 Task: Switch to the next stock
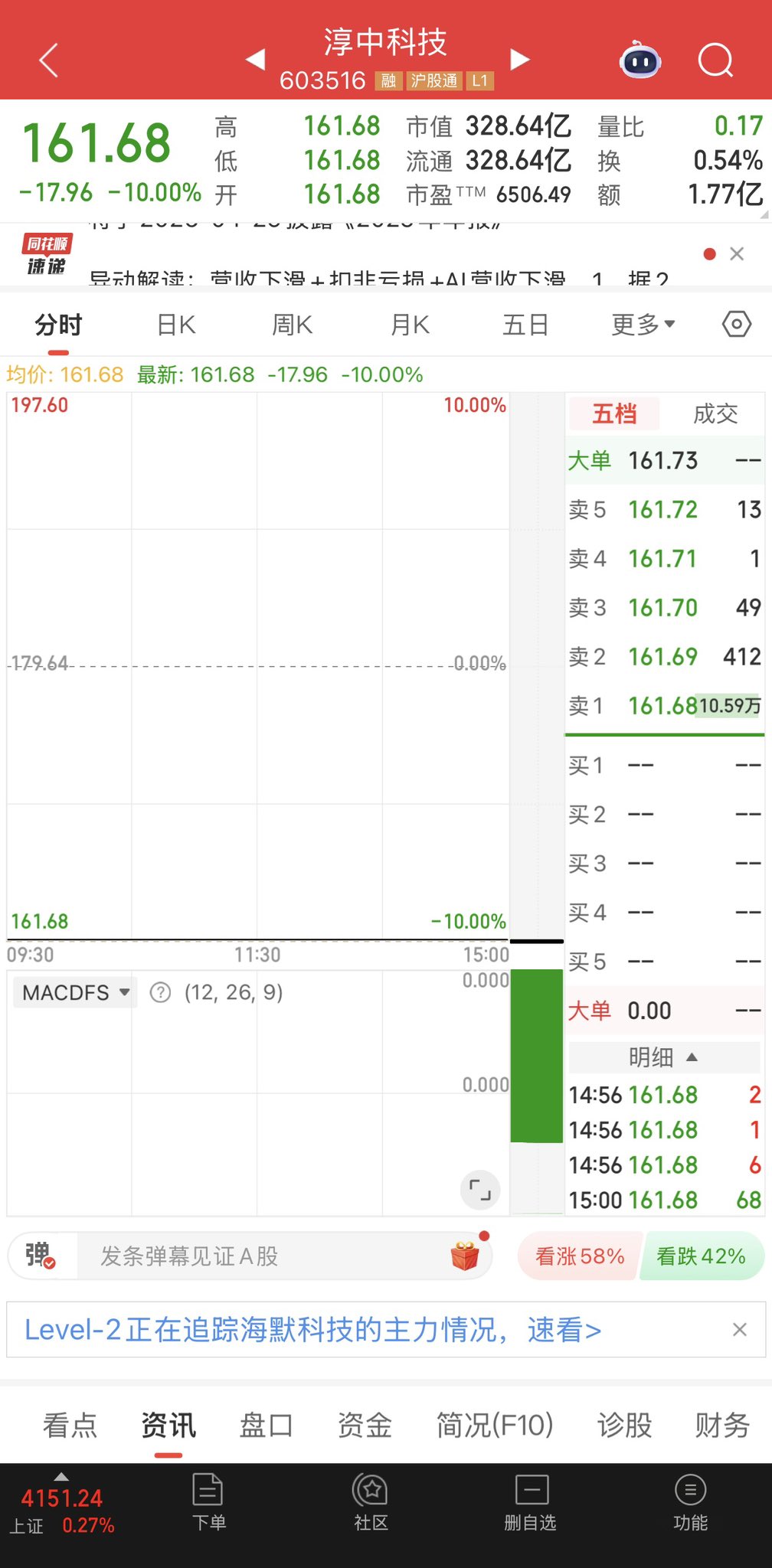(x=520, y=60)
